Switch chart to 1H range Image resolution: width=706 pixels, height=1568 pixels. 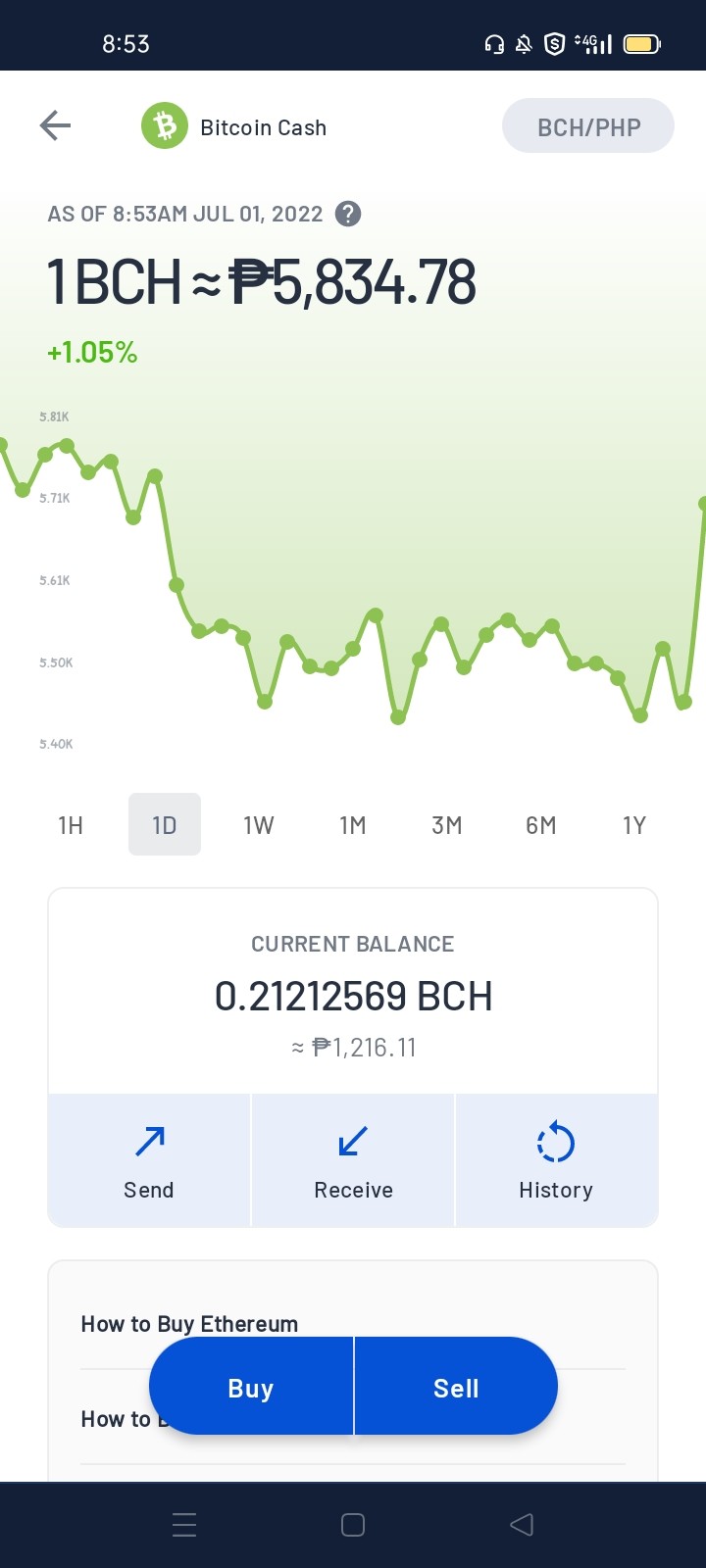[71, 825]
